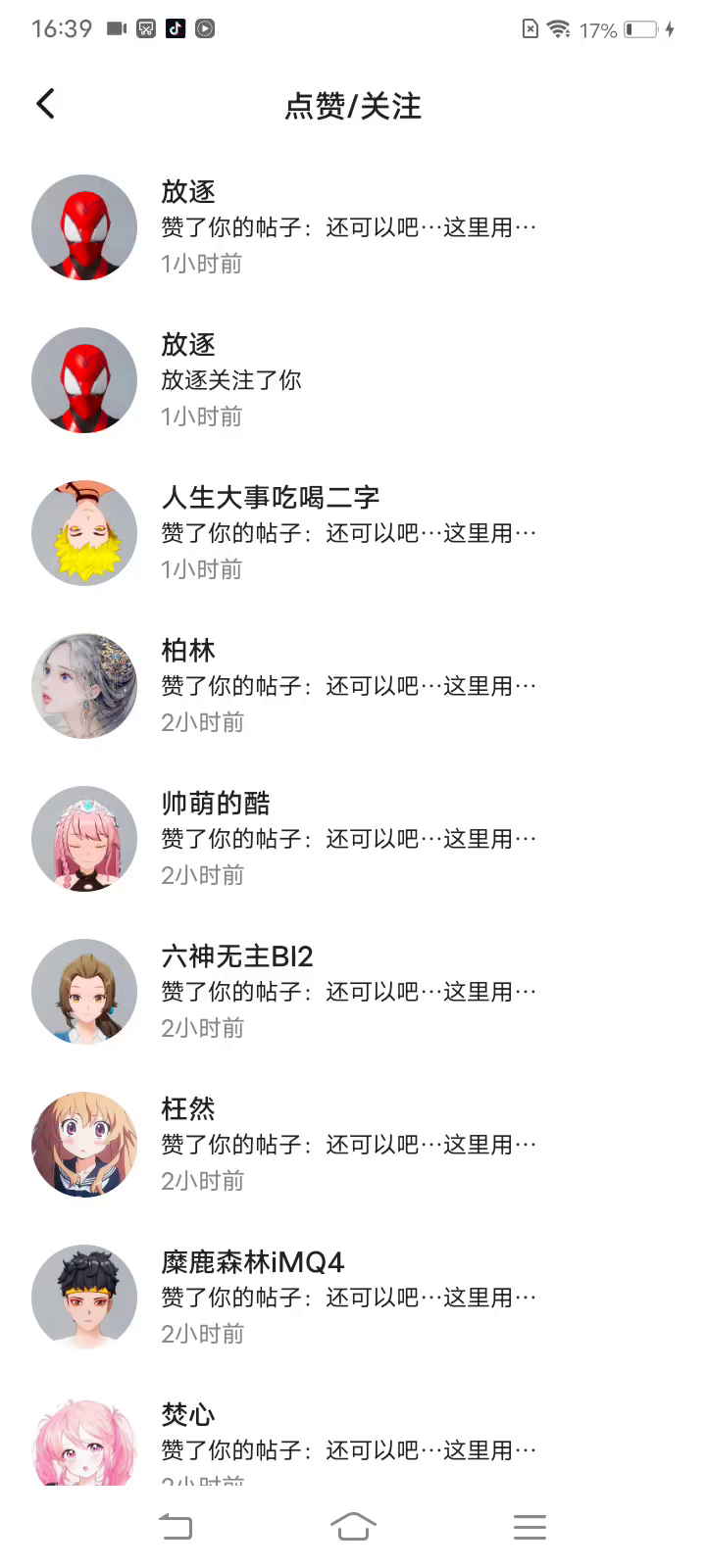The image size is (706, 1568).
Task: Open 人生大事吃喝二字's like notification
Action: click(x=348, y=533)
